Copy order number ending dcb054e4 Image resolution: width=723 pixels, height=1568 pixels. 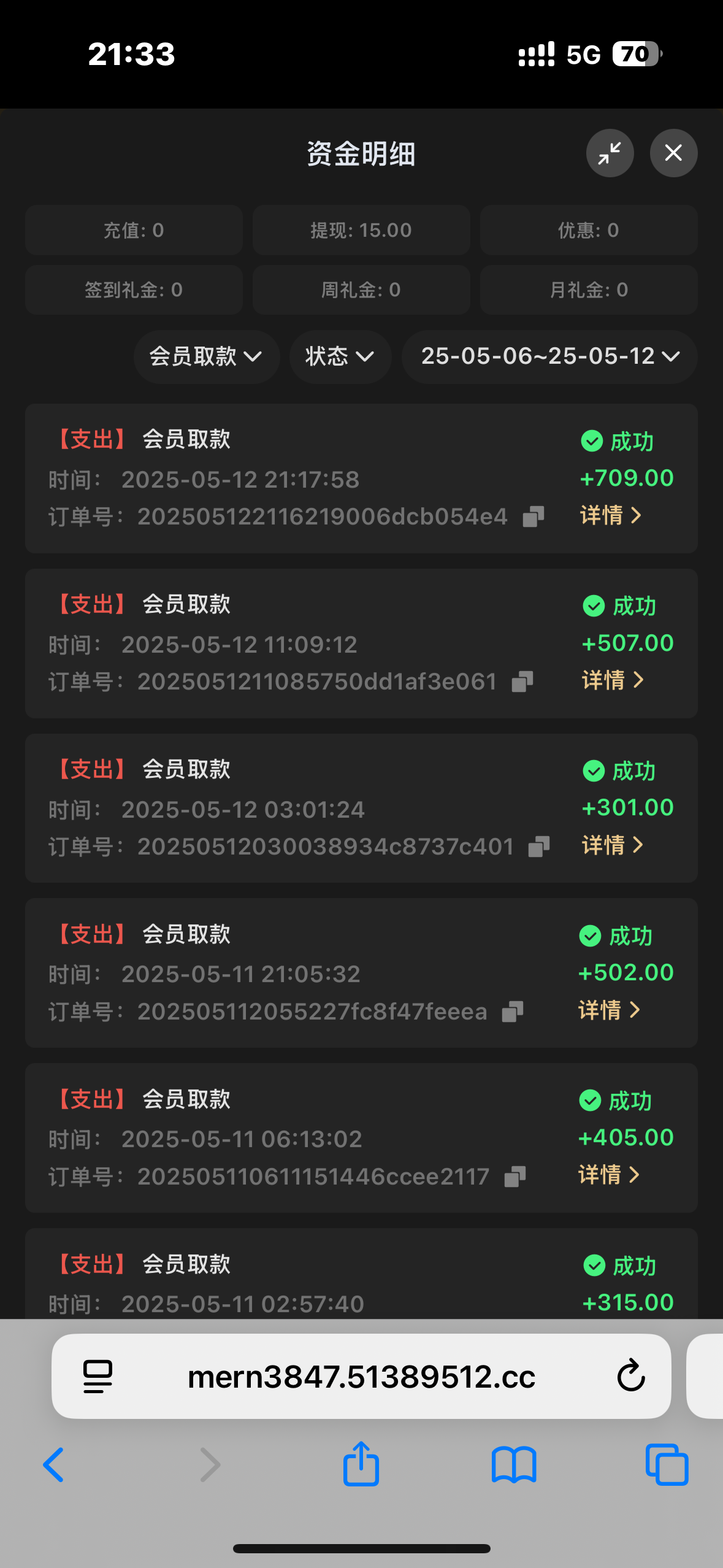tap(534, 517)
